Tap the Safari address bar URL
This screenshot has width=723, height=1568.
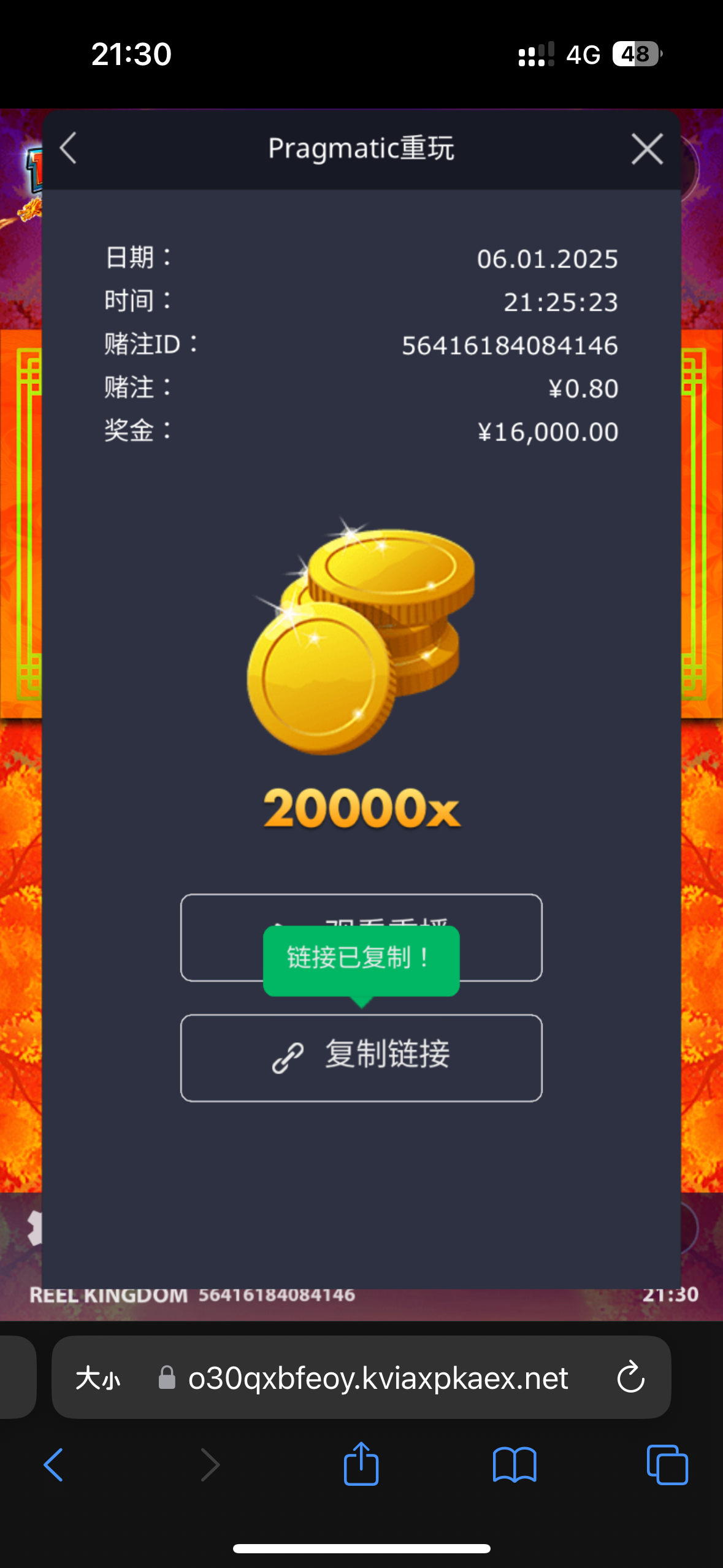pyautogui.click(x=378, y=1378)
